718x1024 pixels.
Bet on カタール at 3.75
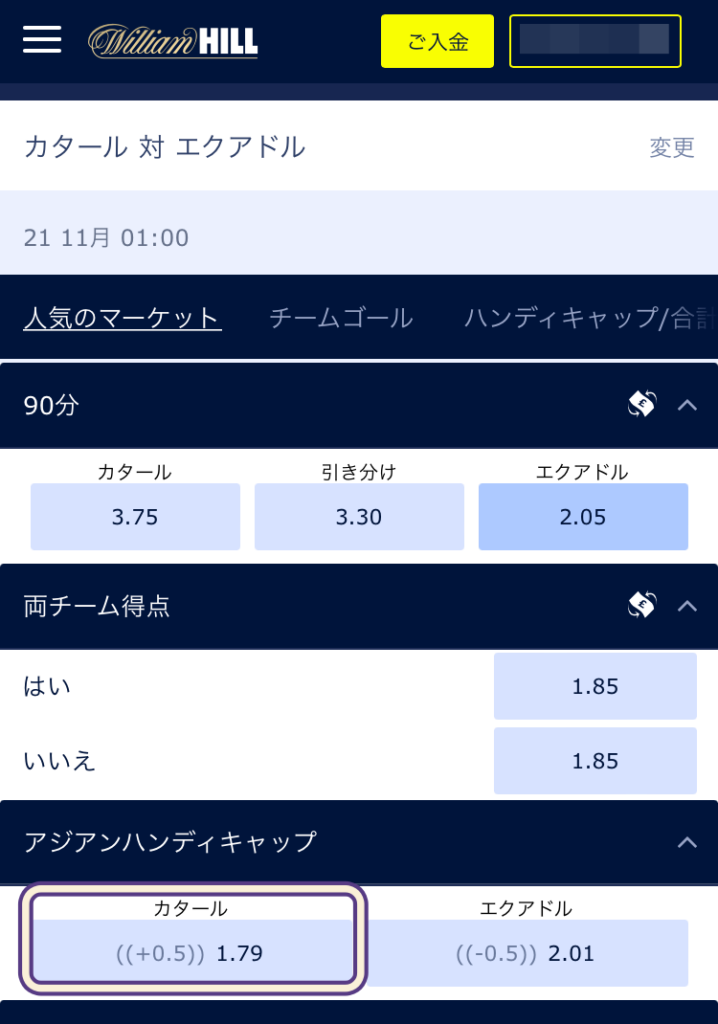pyautogui.click(x=135, y=517)
